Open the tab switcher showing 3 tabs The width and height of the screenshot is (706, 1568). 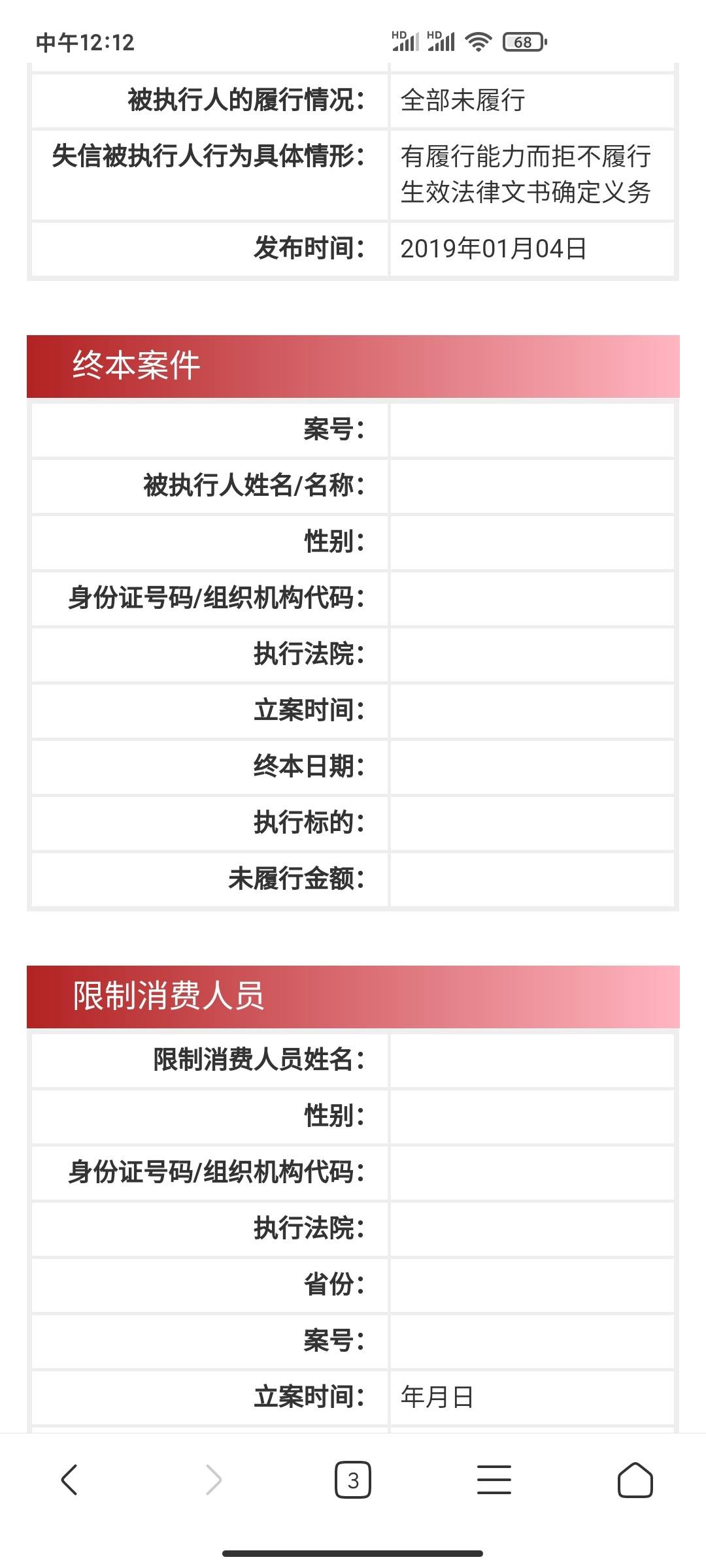coord(353,1480)
